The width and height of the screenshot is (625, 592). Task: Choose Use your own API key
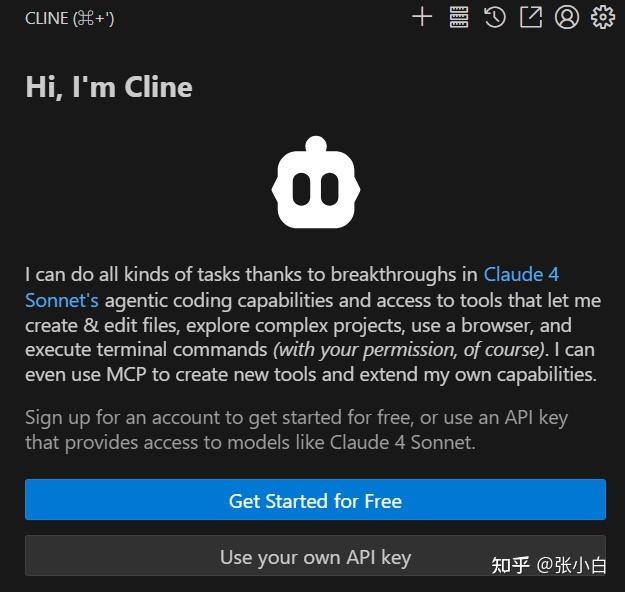315,557
